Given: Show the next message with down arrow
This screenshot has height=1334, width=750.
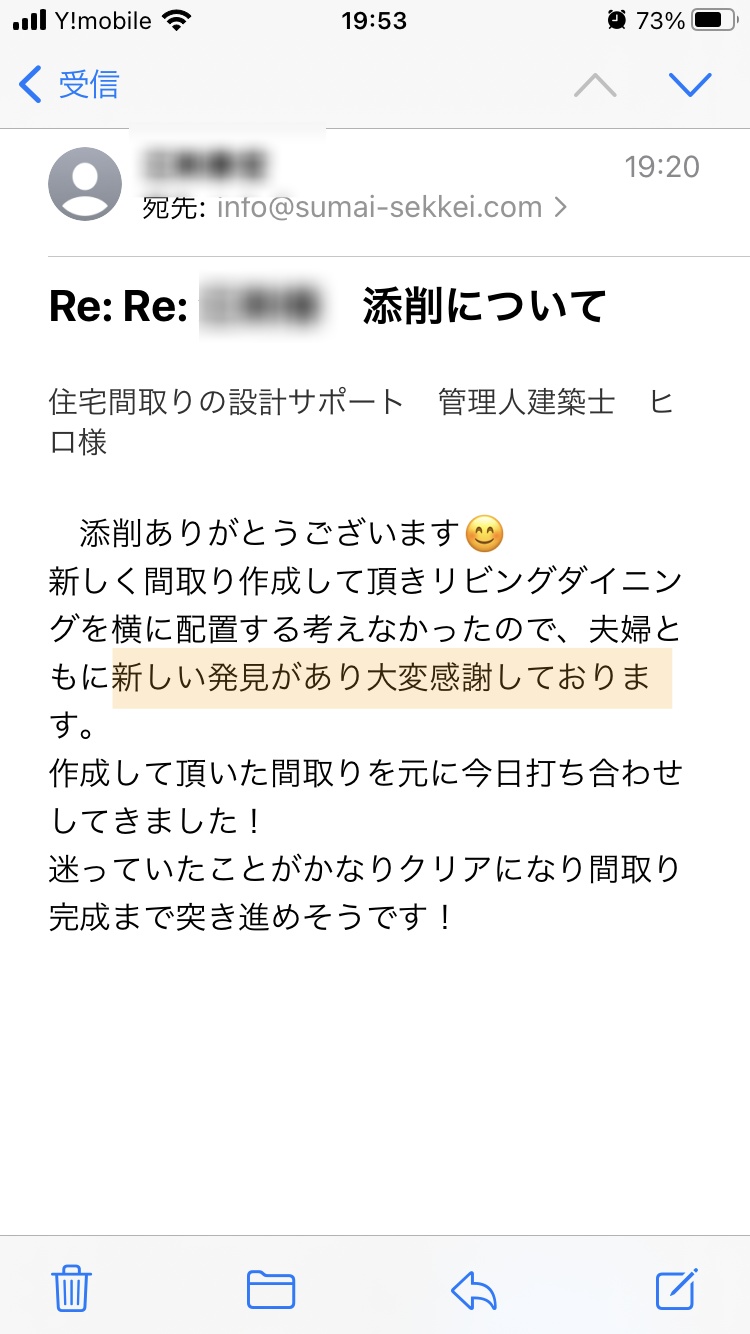Looking at the screenshot, I should click(690, 85).
